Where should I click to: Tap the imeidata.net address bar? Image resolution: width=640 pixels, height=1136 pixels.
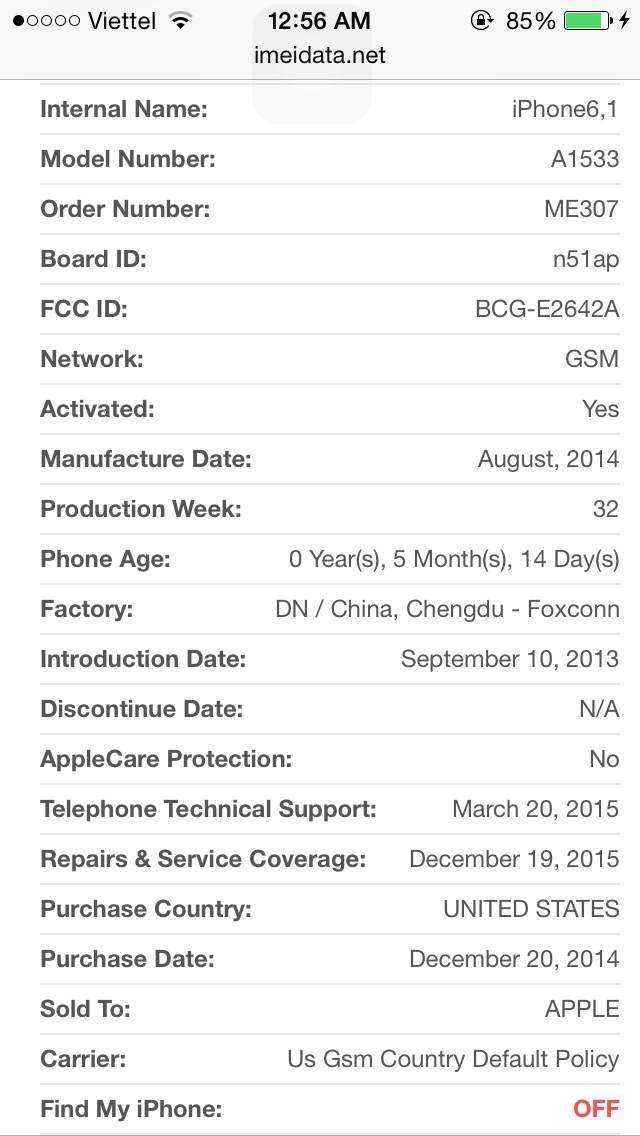320,55
